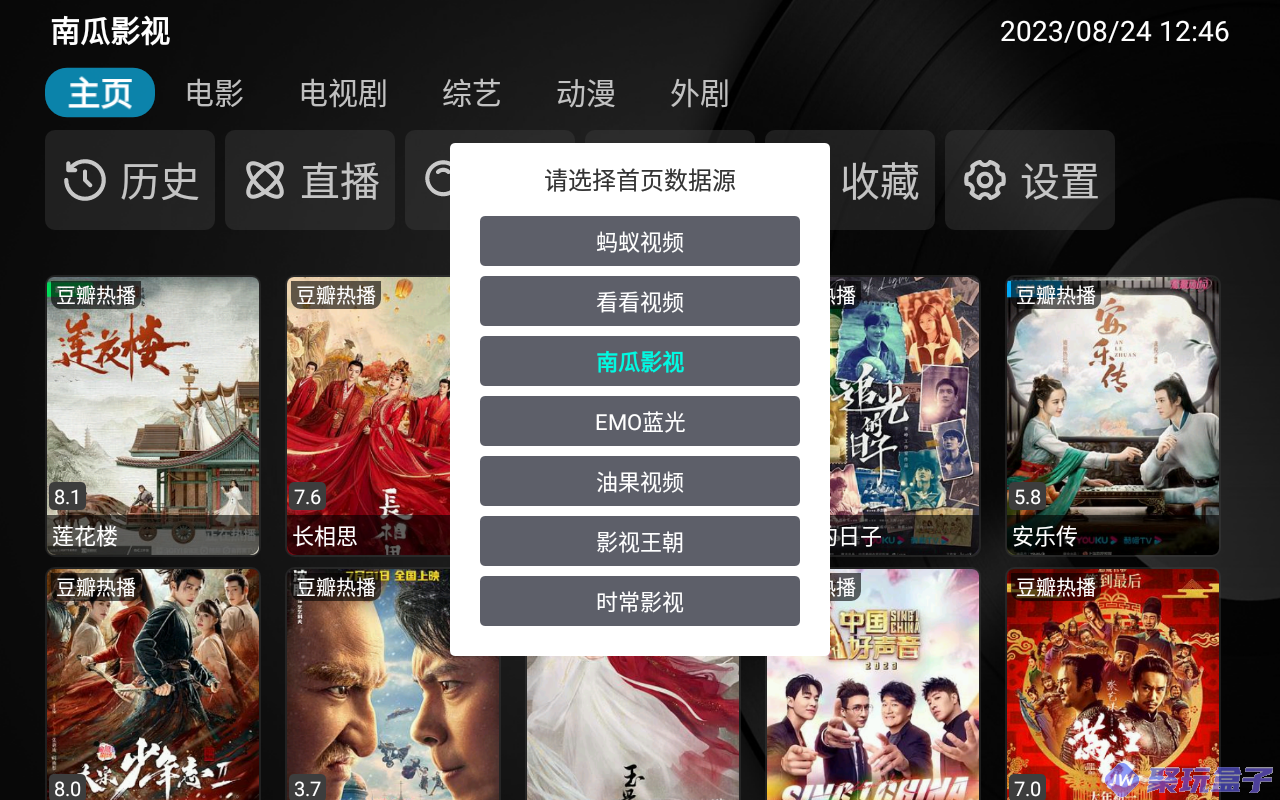Open the 莲花楼 poster card
Viewport: 1280px width, 800px height.
(x=153, y=415)
